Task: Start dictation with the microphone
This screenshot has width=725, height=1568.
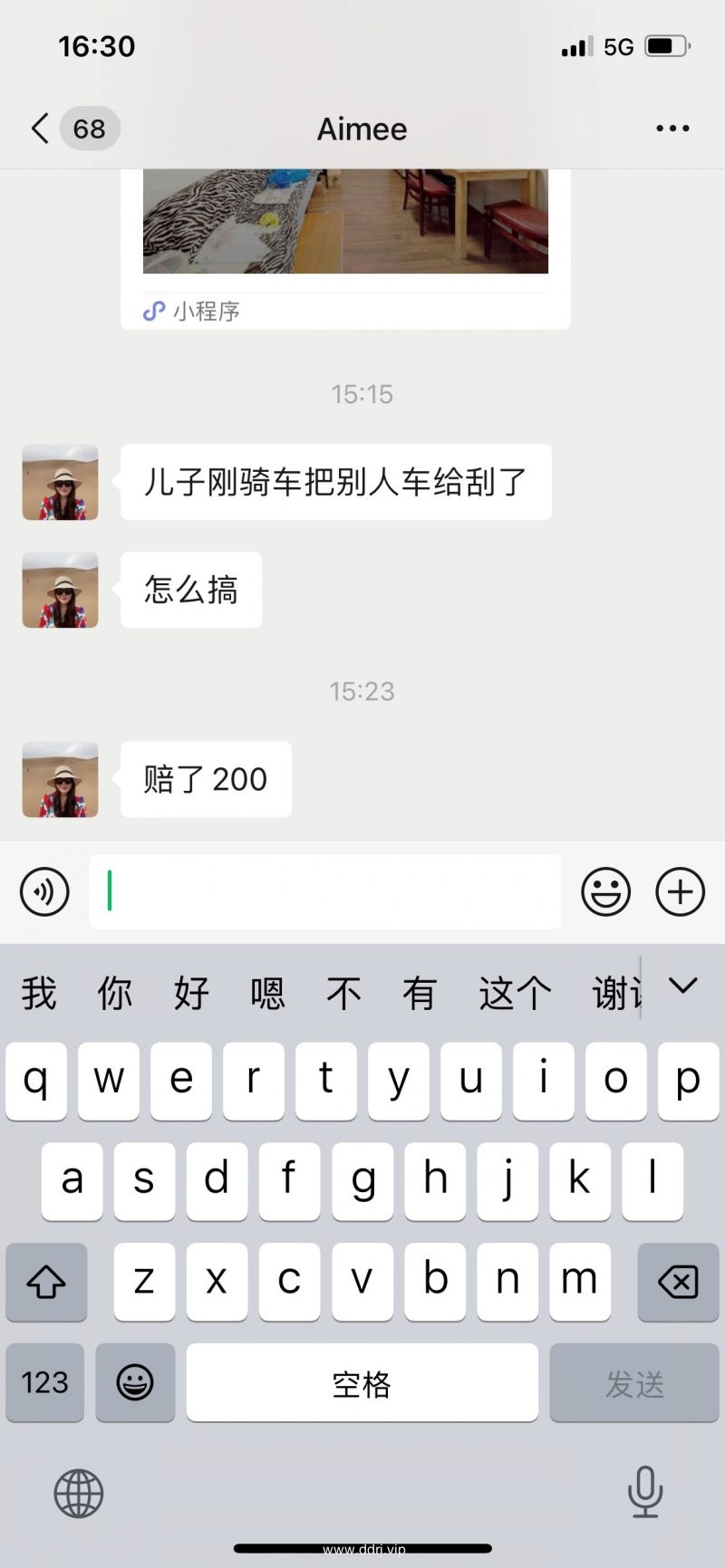Action: pos(645,1491)
